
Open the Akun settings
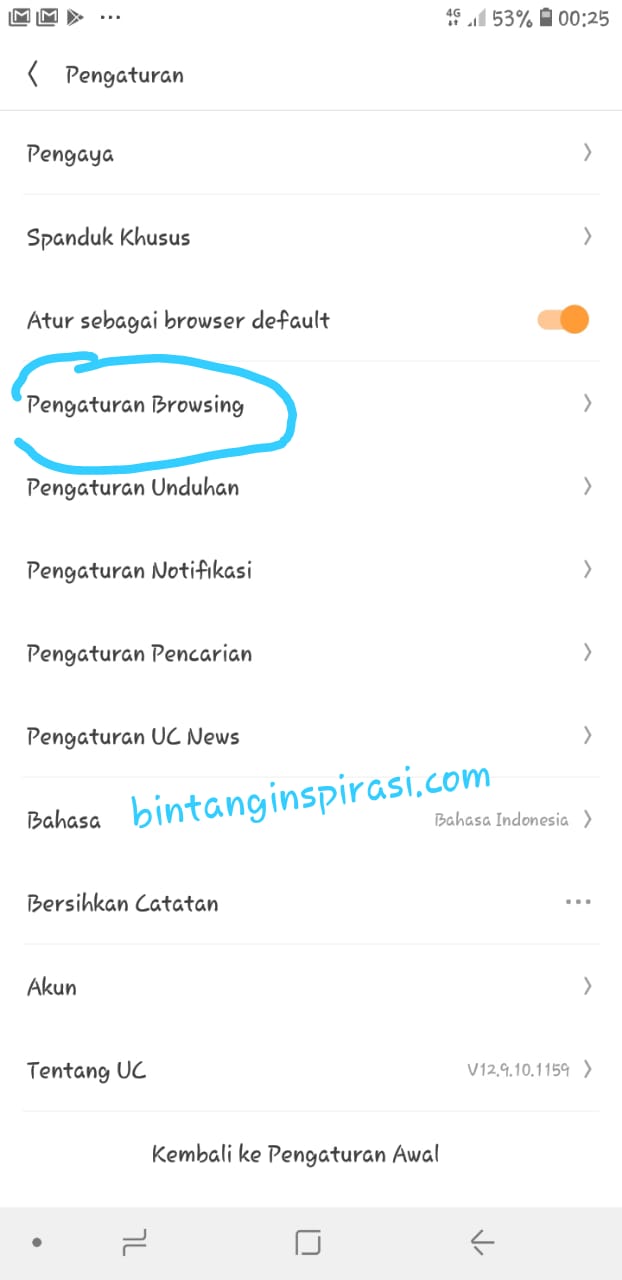pyautogui.click(x=310, y=986)
